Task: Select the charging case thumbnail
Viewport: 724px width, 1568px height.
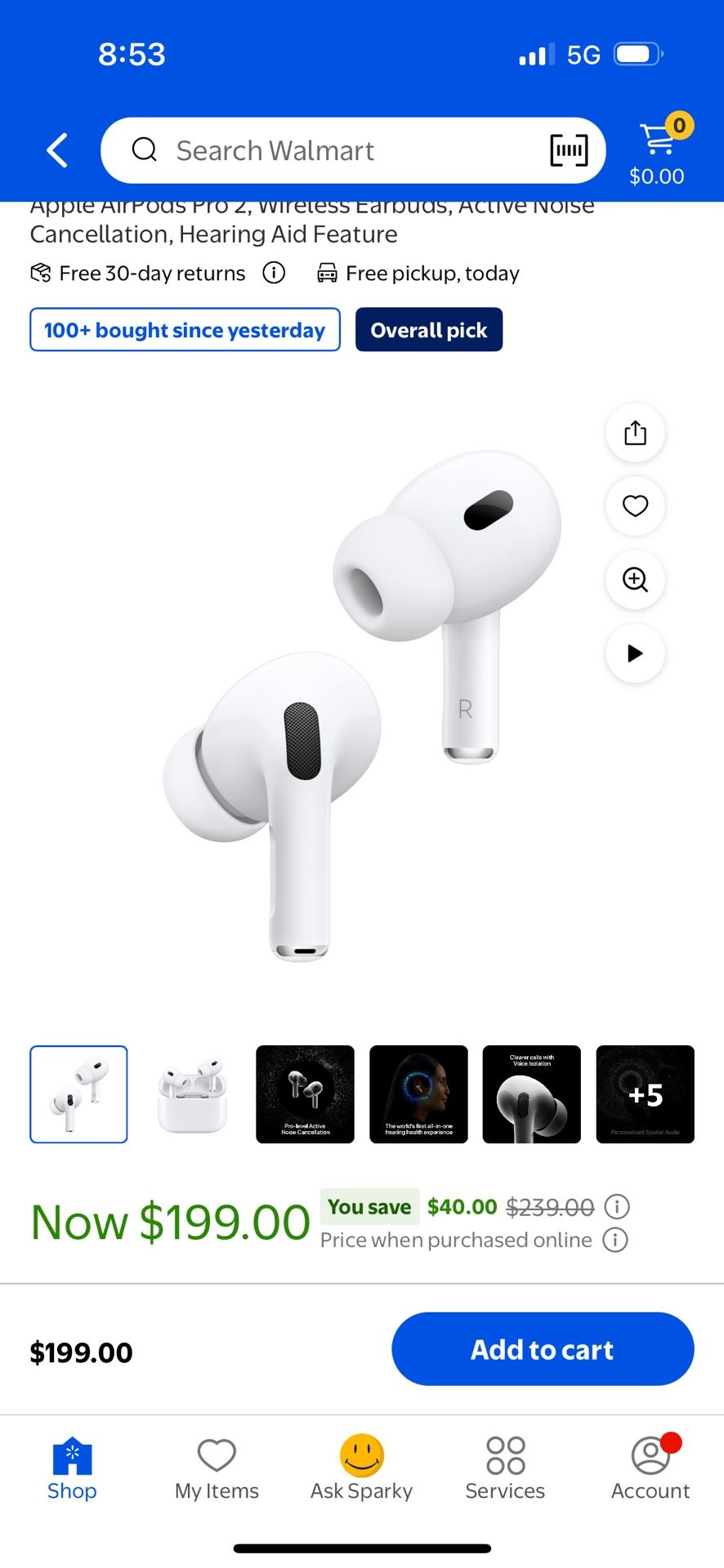Action: click(192, 1094)
